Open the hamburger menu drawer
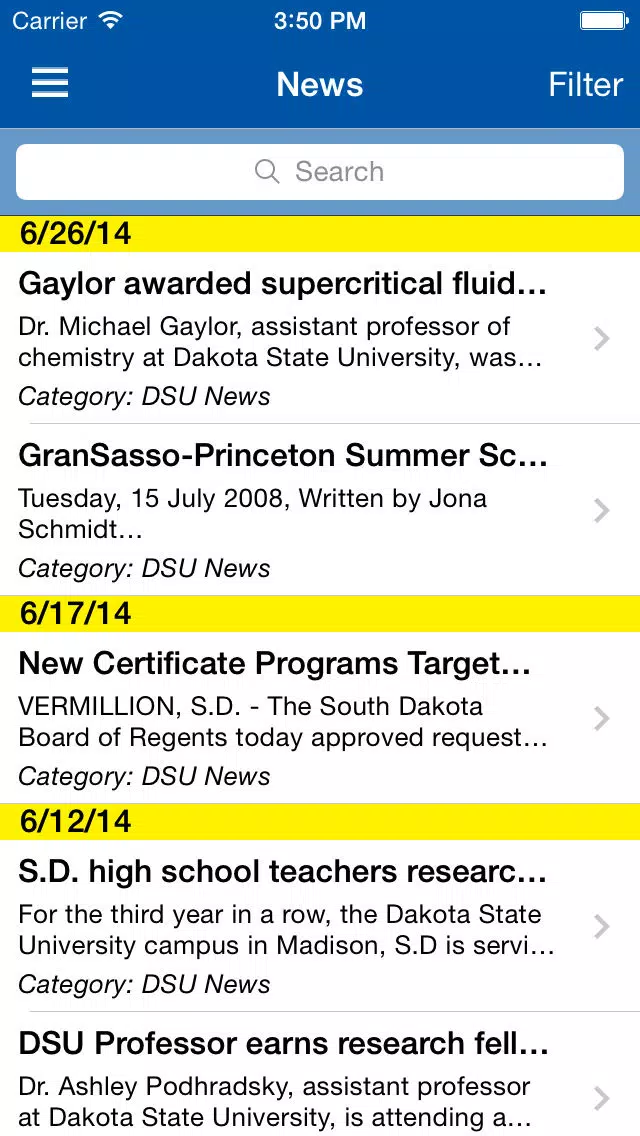The height and width of the screenshot is (1136, 640). tap(50, 83)
